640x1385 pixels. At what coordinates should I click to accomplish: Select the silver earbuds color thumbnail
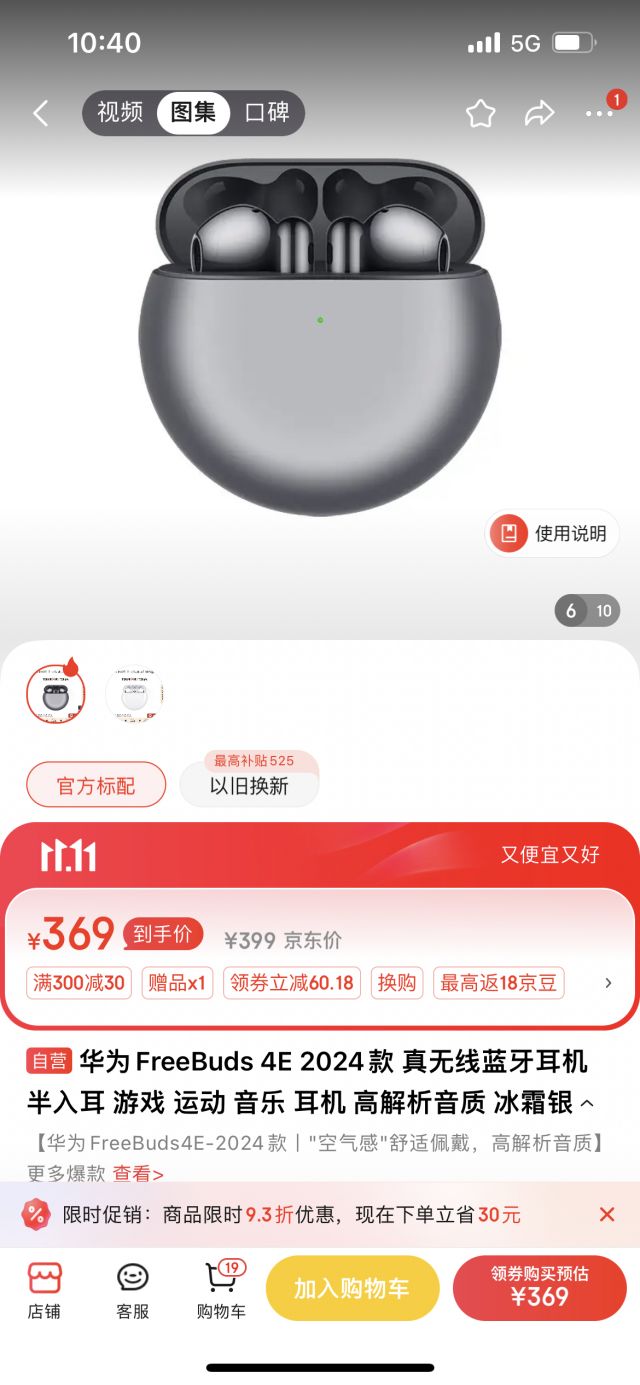55,693
